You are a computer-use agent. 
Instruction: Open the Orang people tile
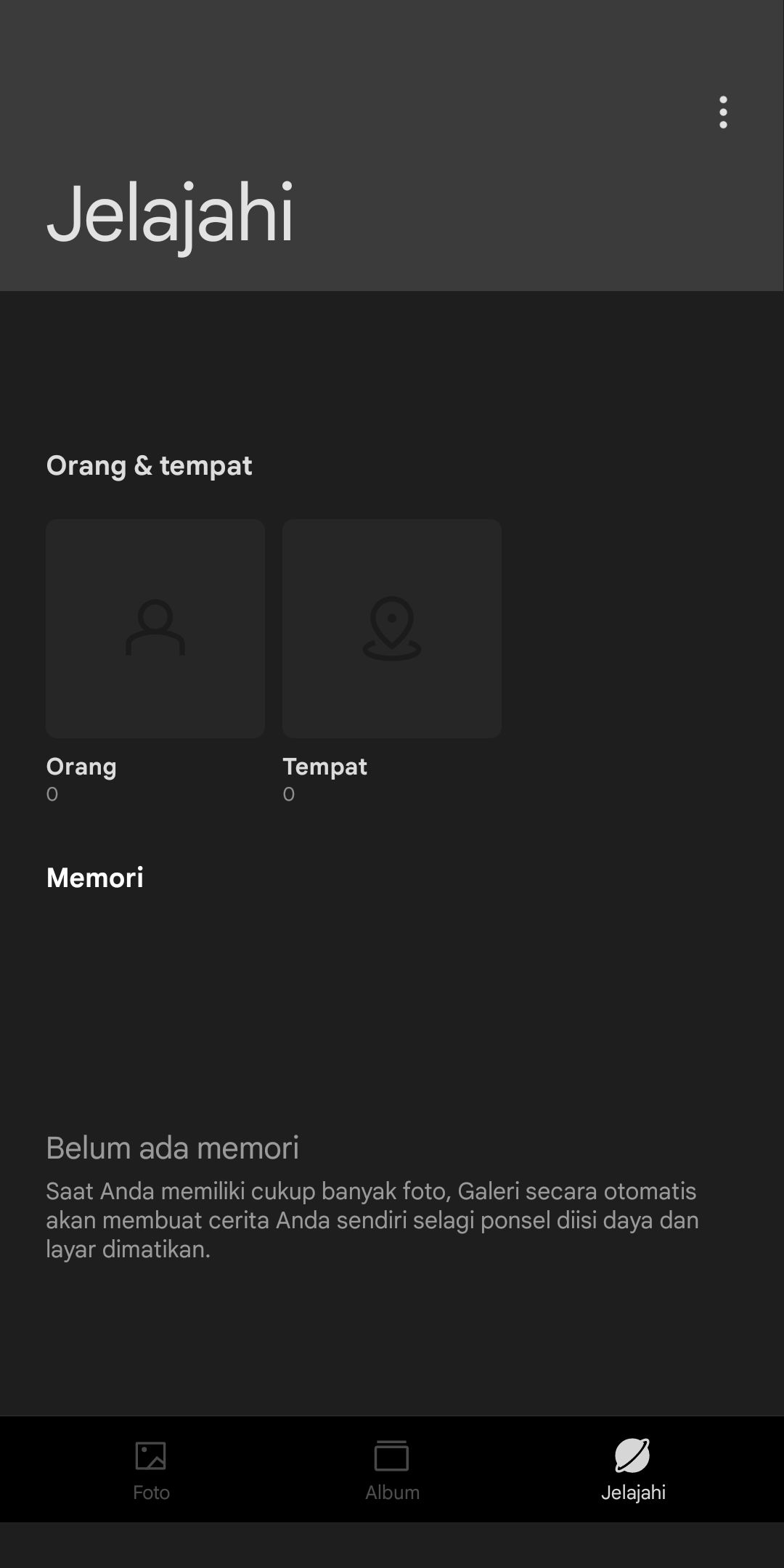(x=155, y=629)
